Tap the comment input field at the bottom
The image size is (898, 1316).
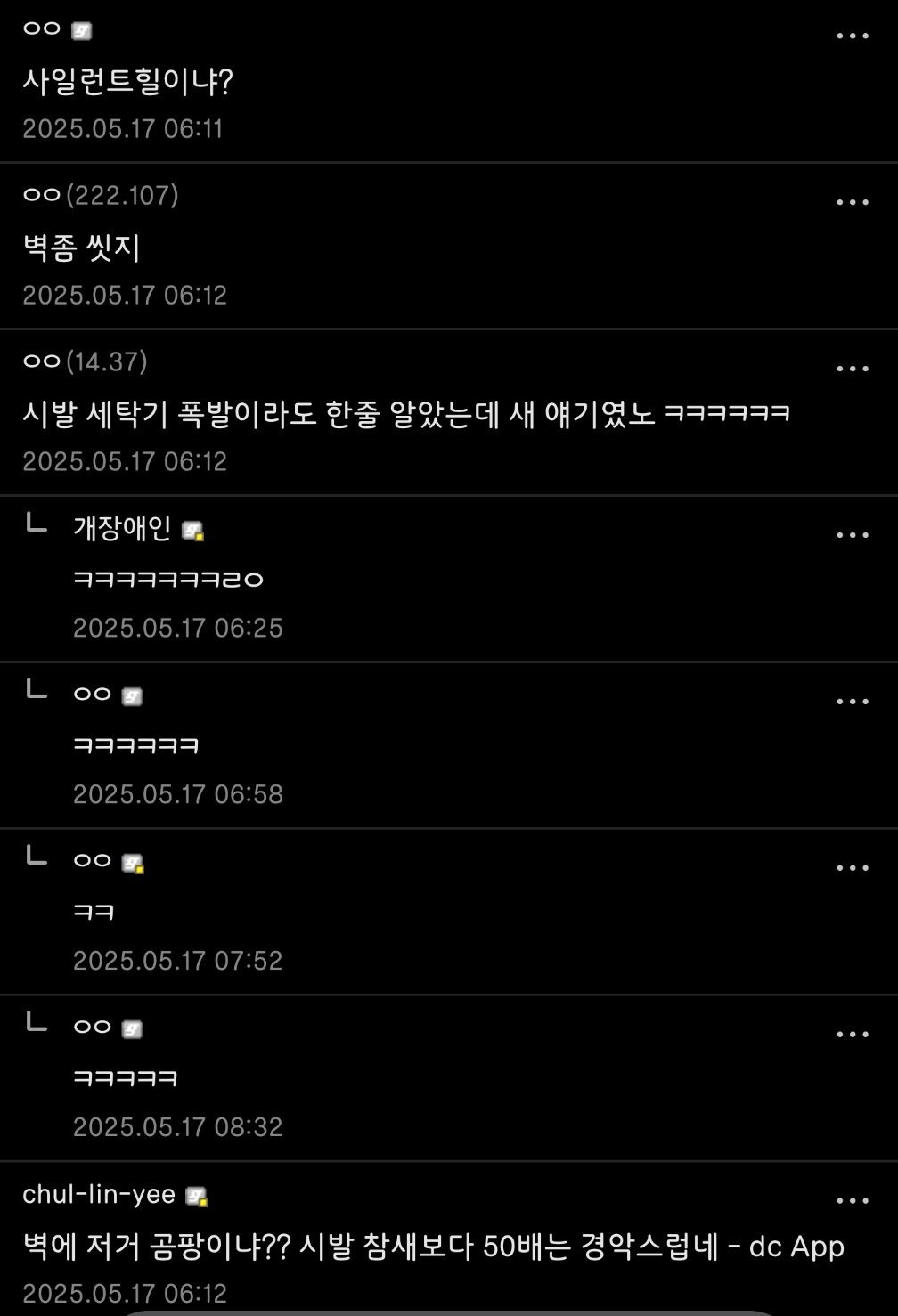449,1309
